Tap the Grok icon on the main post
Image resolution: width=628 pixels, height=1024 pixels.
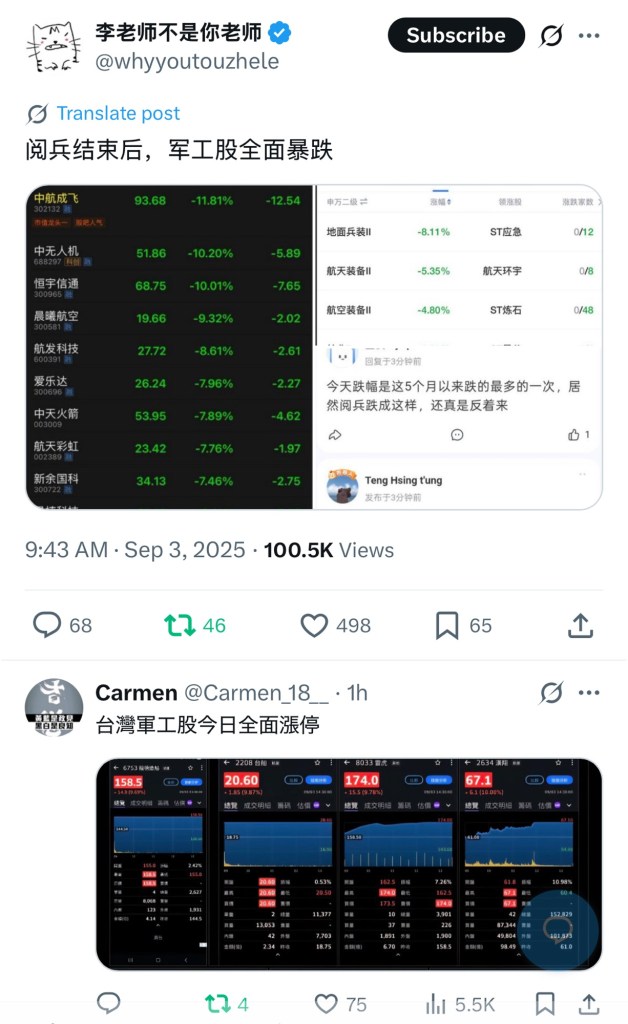[x=551, y=36]
